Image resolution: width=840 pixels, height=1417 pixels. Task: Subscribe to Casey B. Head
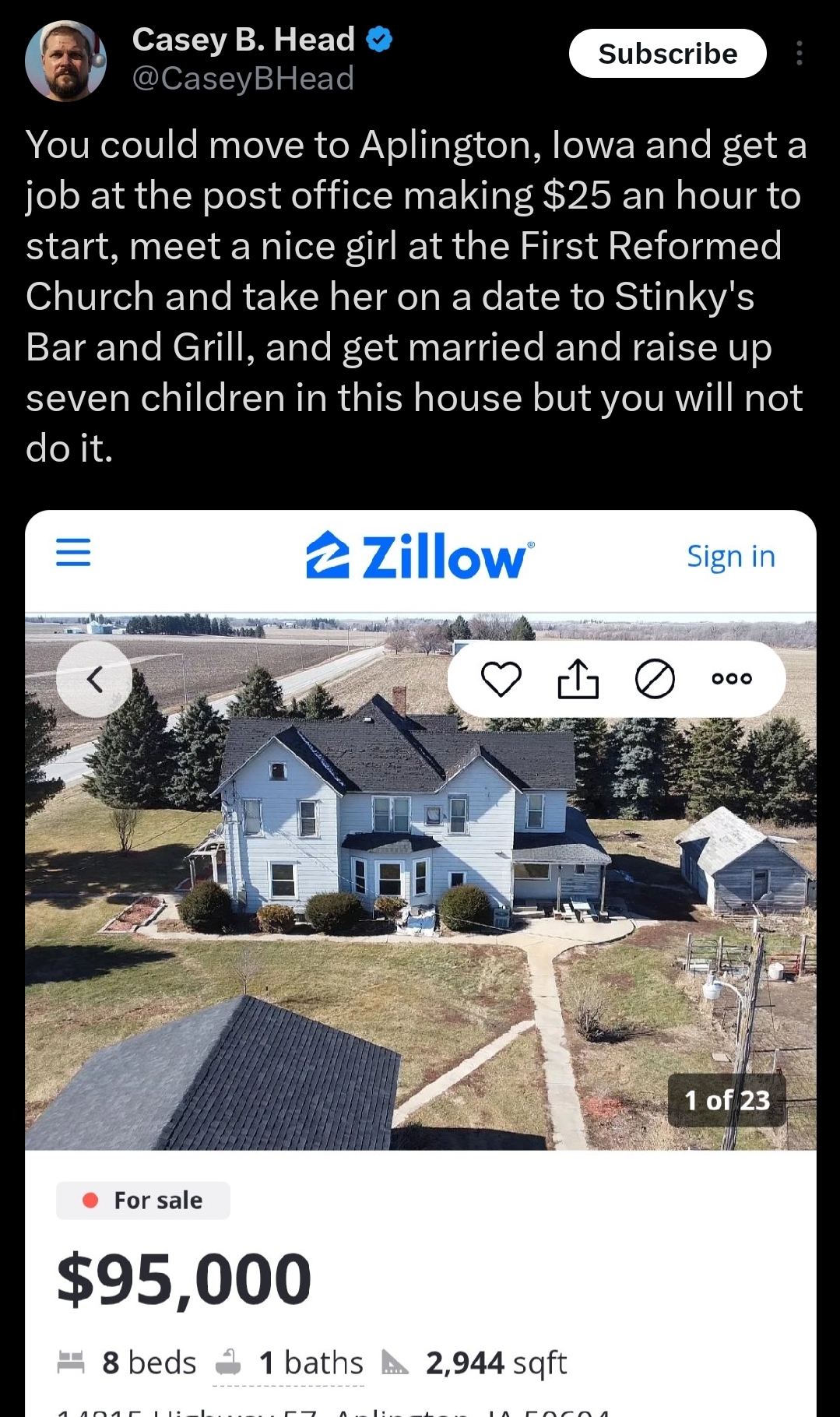(x=667, y=54)
